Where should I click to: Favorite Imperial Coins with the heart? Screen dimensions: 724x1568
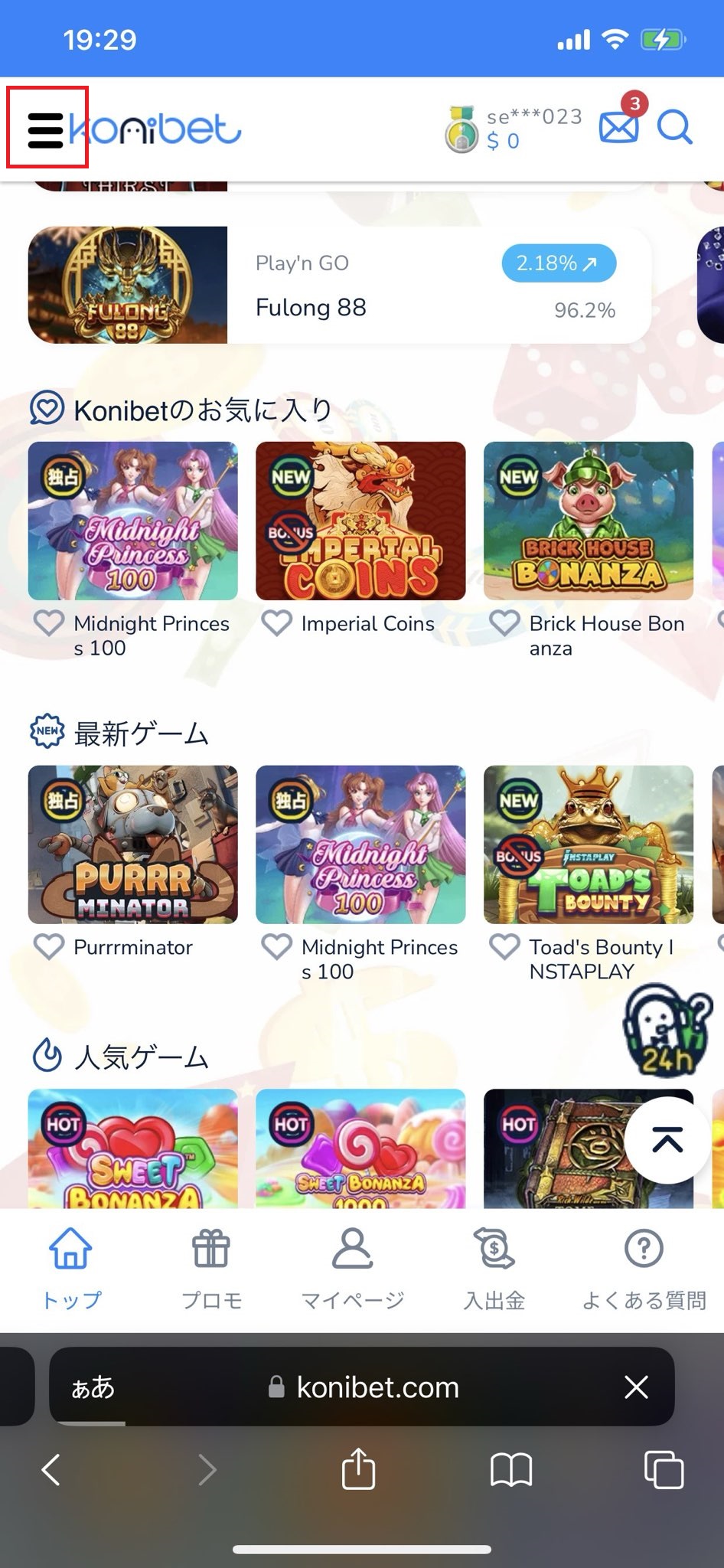click(276, 623)
